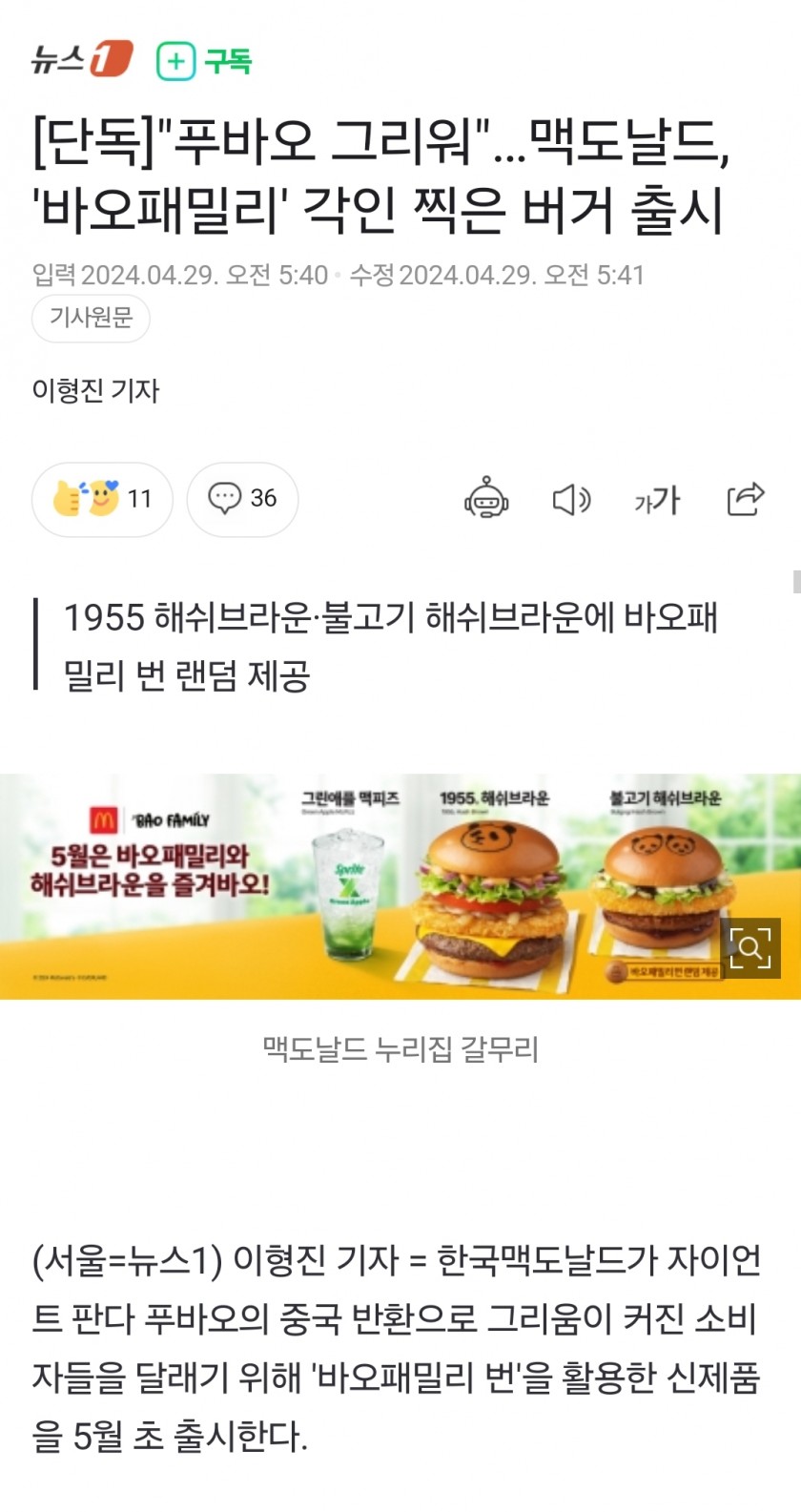801x1512 pixels.
Task: Listen to the article with the speaker icon
Action: pyautogui.click(x=571, y=499)
